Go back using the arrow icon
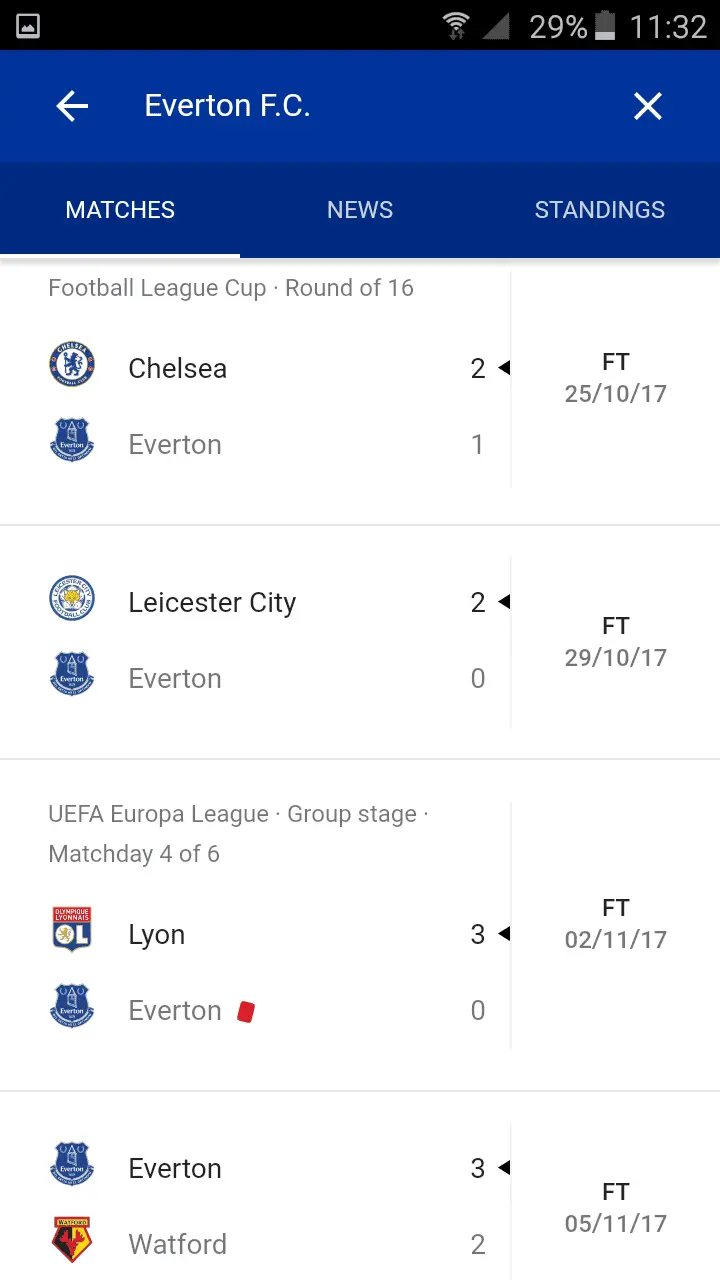This screenshot has height=1280, width=720. point(72,106)
